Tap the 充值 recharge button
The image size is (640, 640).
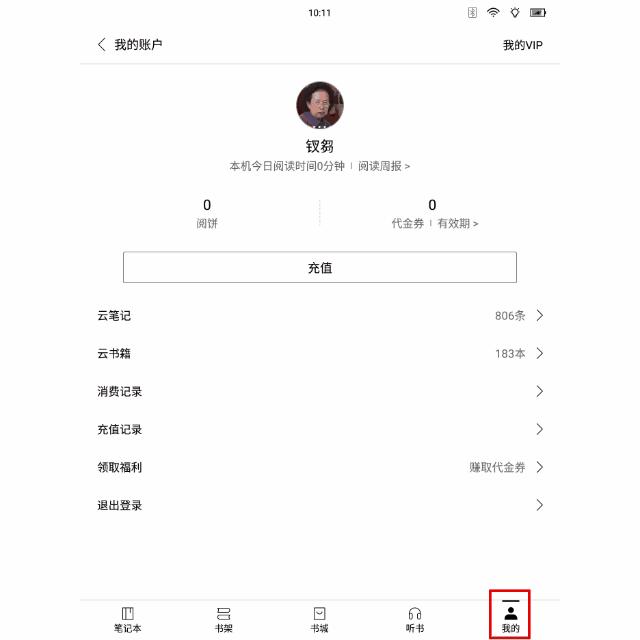(320, 268)
